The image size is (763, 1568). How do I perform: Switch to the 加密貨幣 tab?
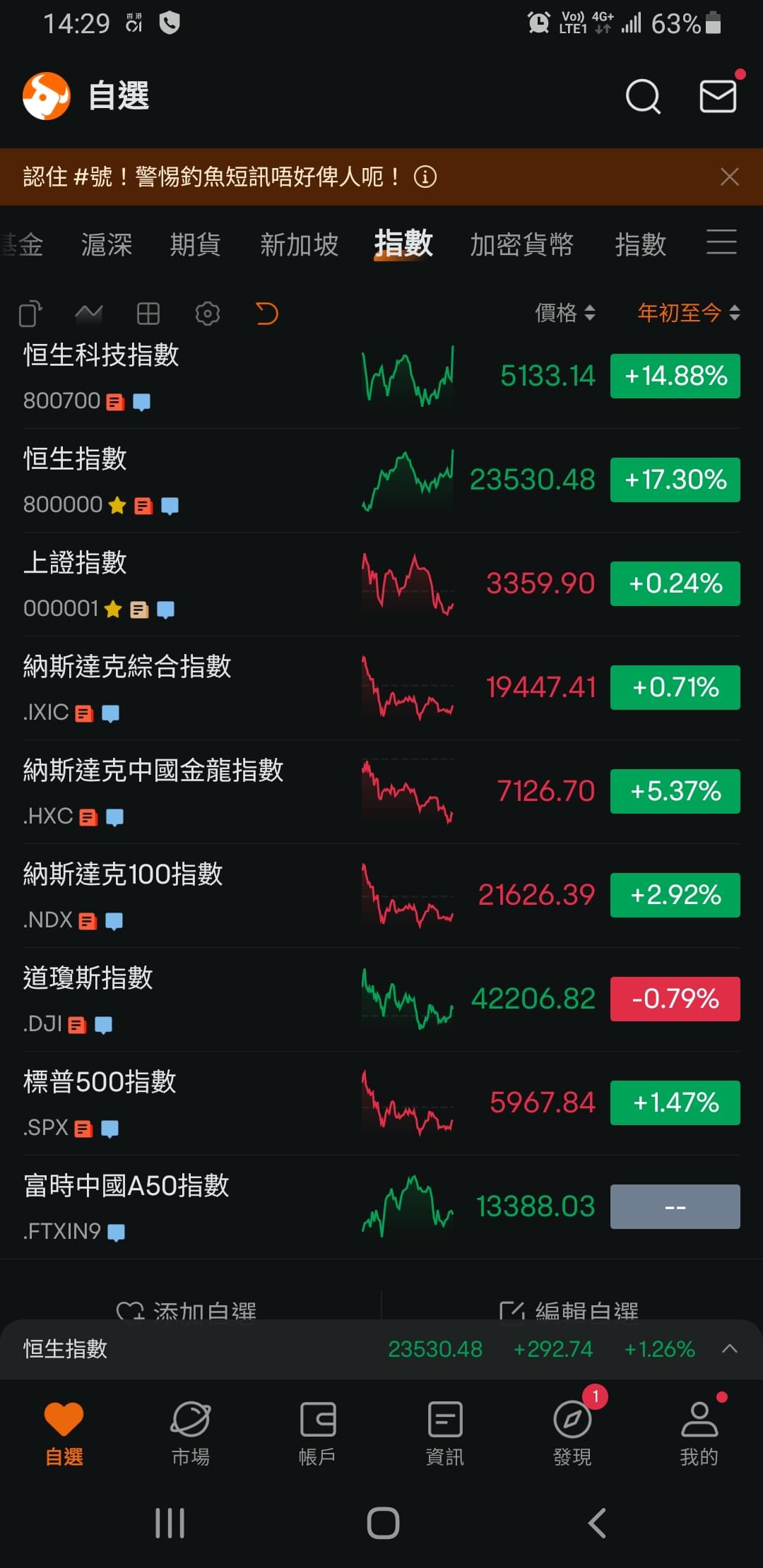(x=522, y=244)
